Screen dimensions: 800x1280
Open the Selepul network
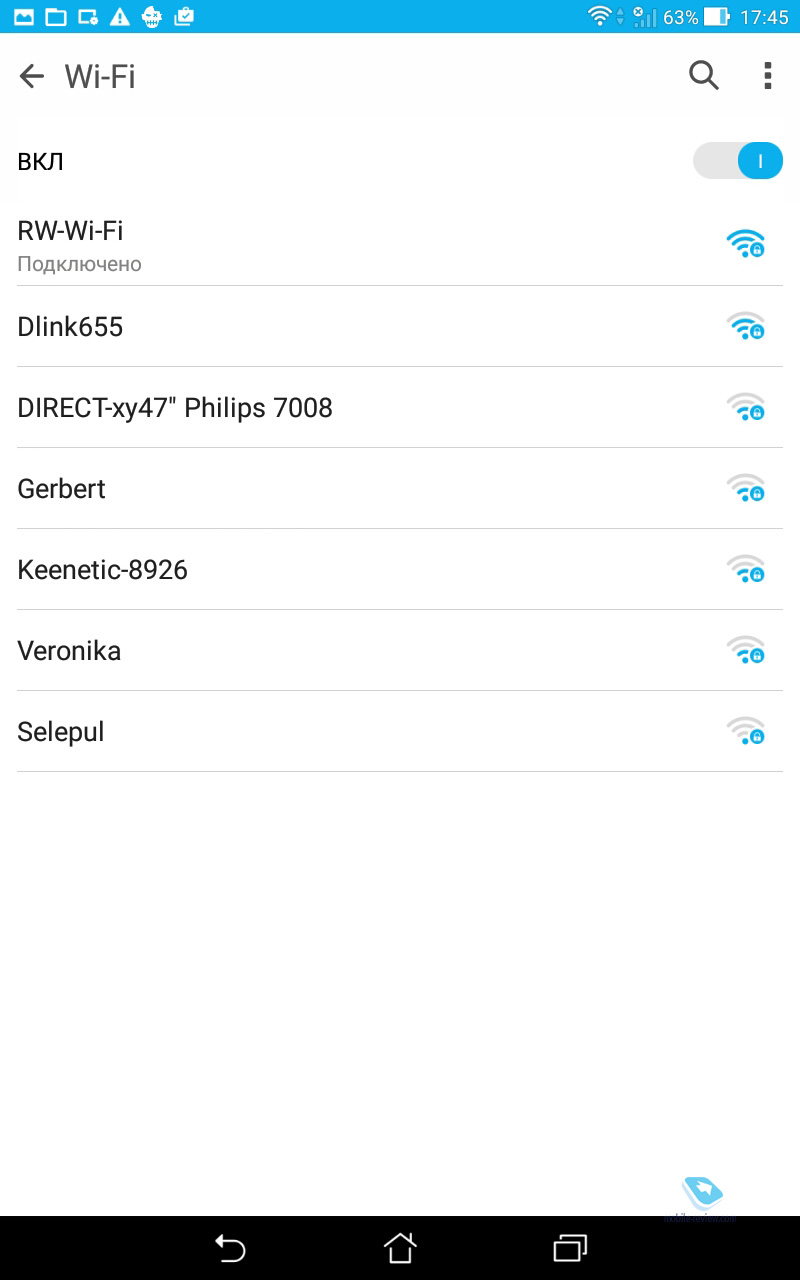(x=400, y=731)
